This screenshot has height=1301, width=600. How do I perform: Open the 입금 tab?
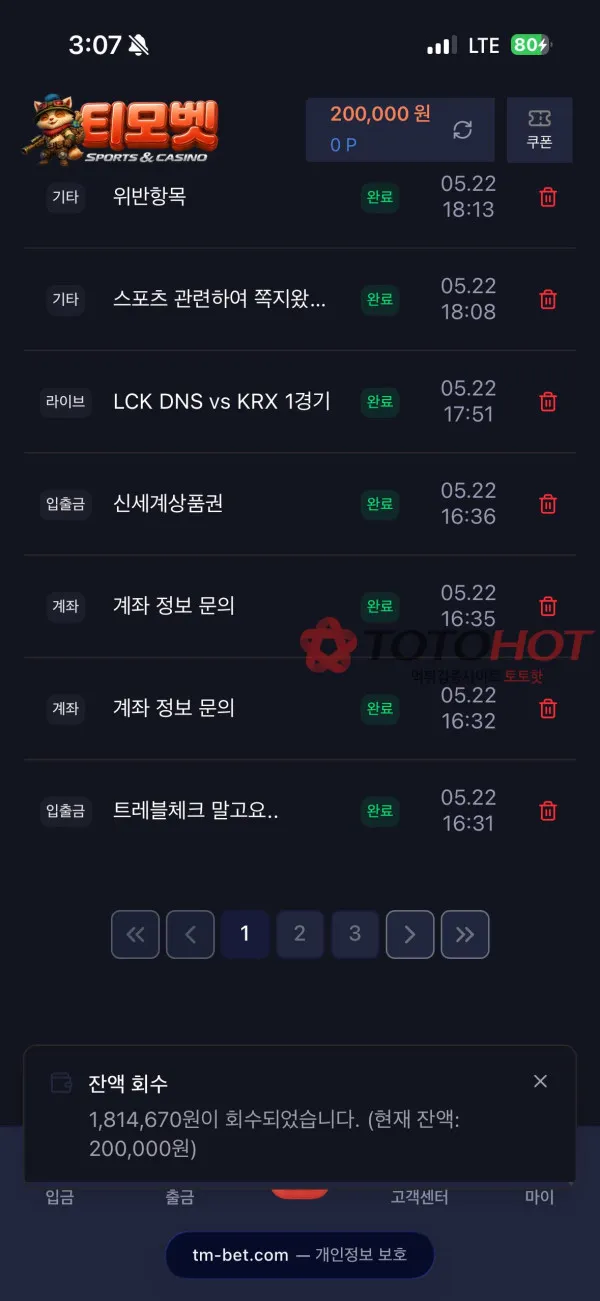click(60, 1197)
